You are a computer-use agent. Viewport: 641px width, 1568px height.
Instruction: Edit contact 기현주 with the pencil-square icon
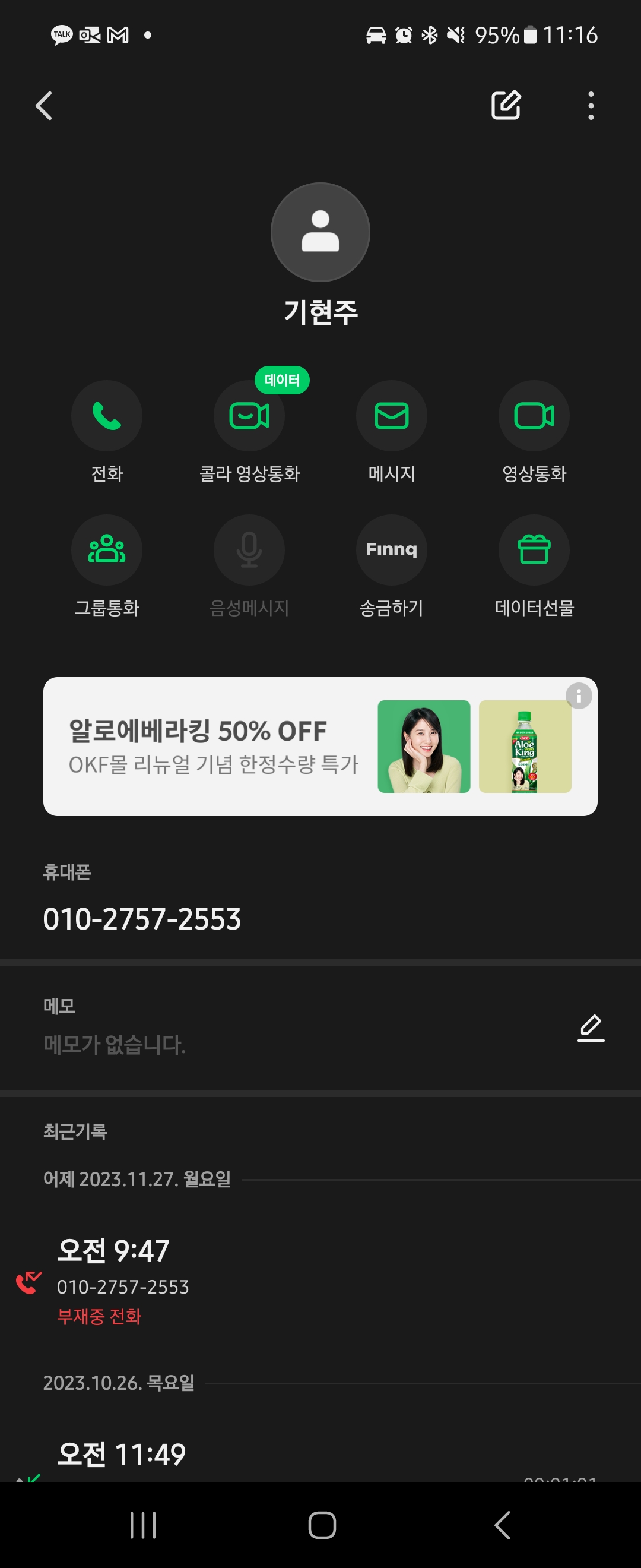click(x=505, y=106)
